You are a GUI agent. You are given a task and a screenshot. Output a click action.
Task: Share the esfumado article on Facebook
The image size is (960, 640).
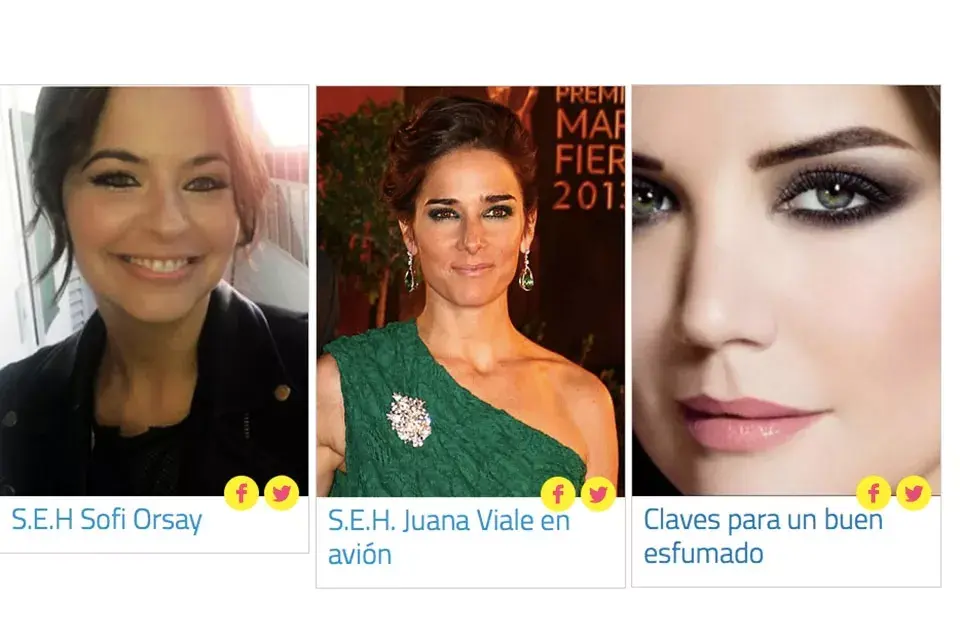pyautogui.click(x=874, y=493)
